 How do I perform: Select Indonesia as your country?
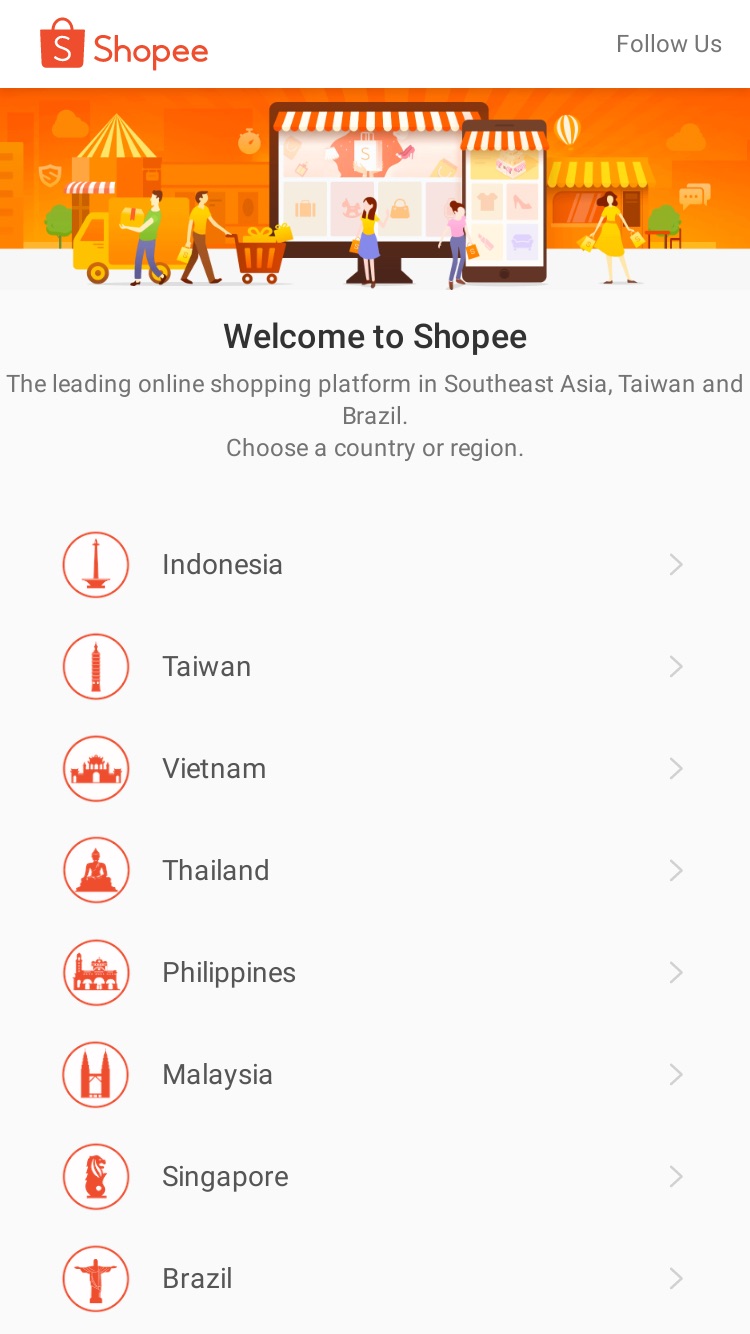tap(375, 565)
